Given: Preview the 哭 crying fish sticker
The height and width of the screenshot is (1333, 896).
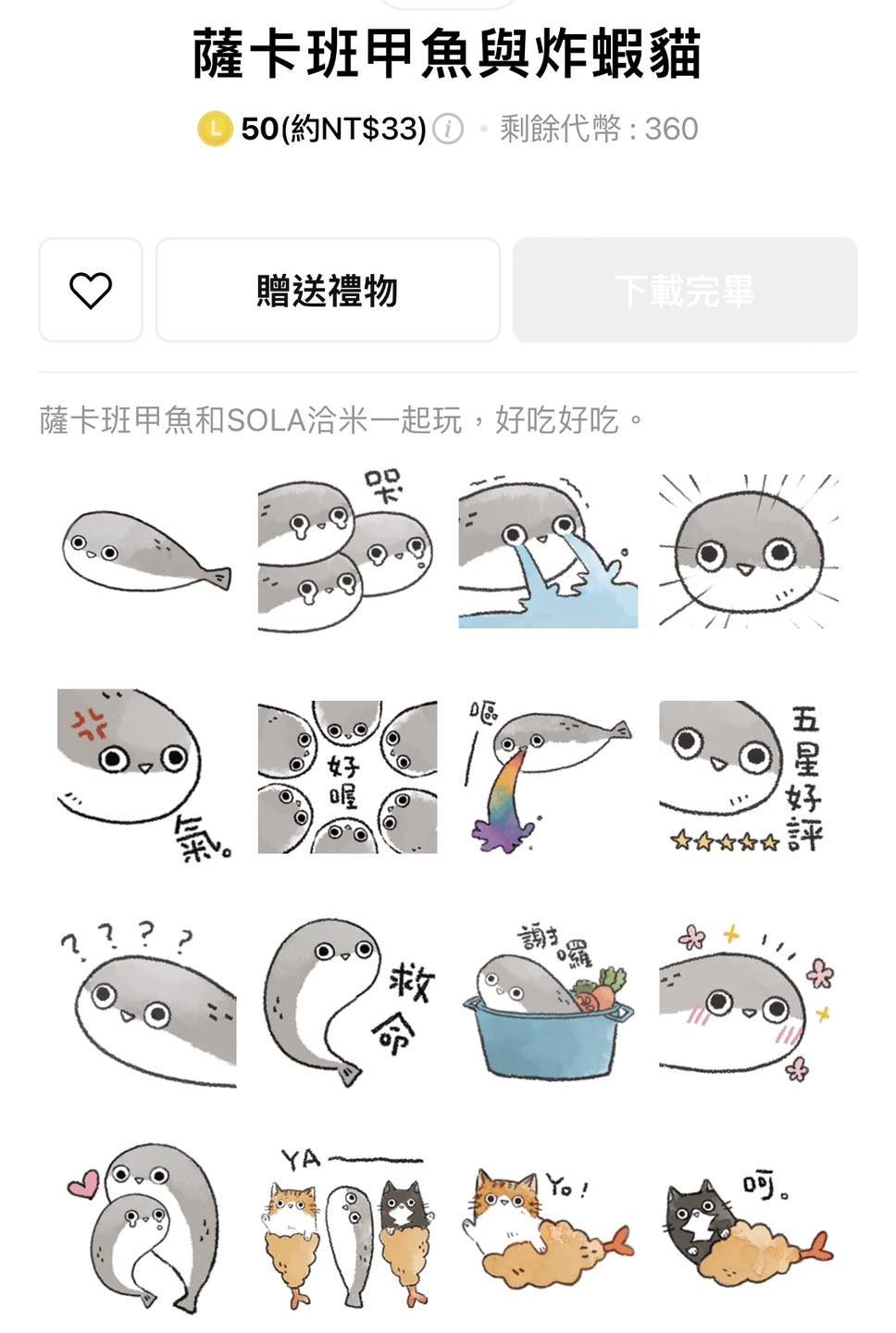Looking at the screenshot, I should pos(347,553).
